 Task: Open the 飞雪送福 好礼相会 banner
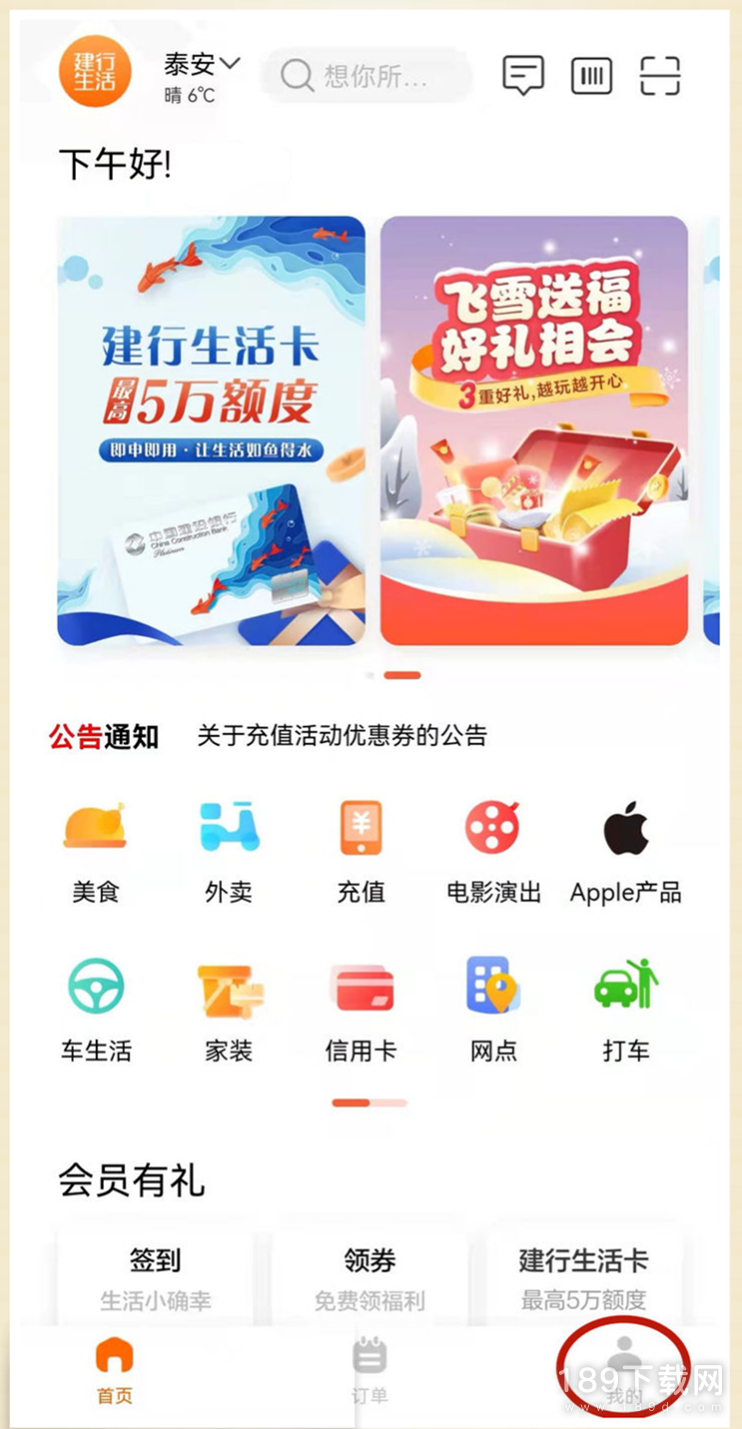(534, 431)
